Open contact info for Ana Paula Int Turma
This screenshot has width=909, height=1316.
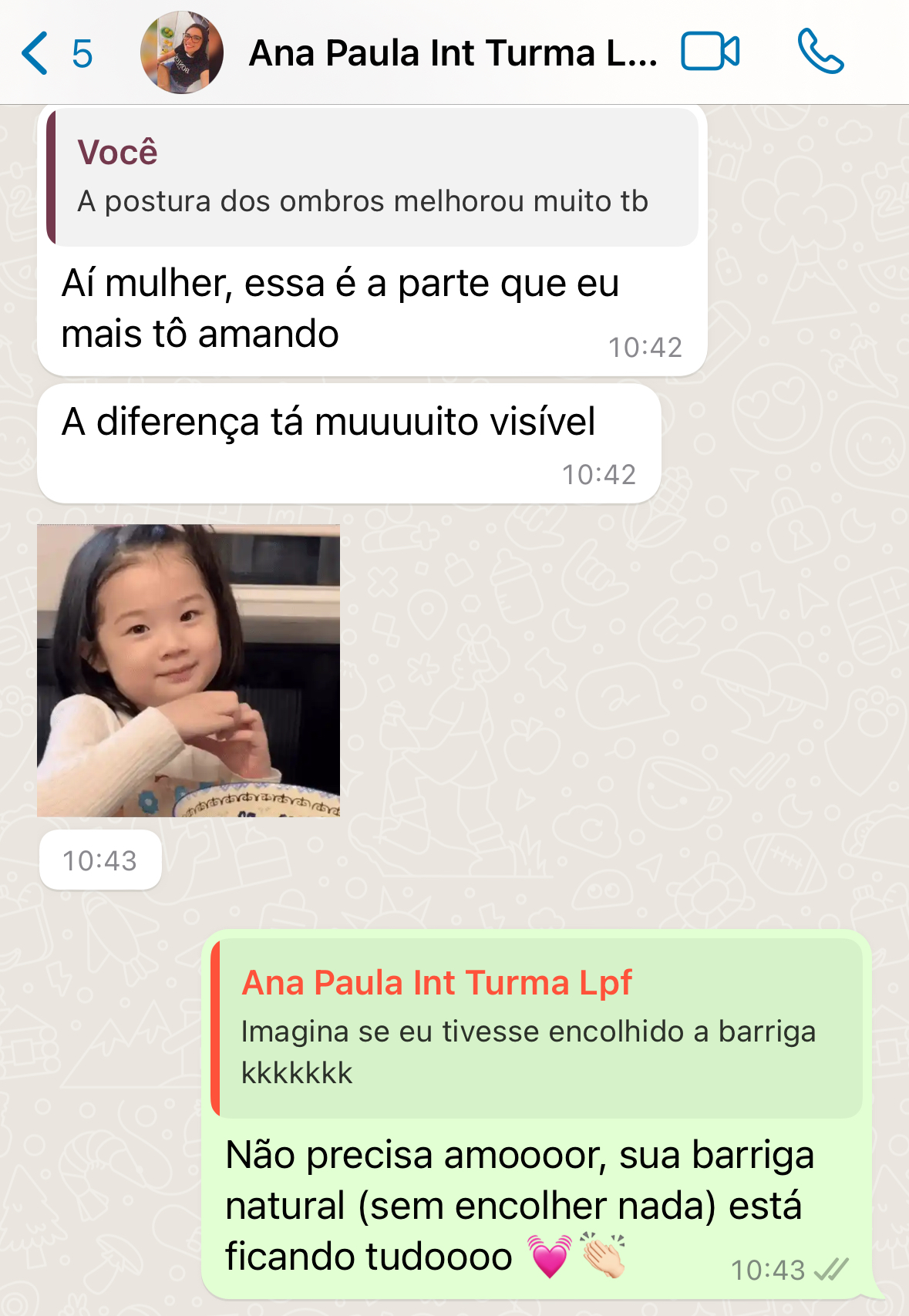pyautogui.click(x=453, y=53)
